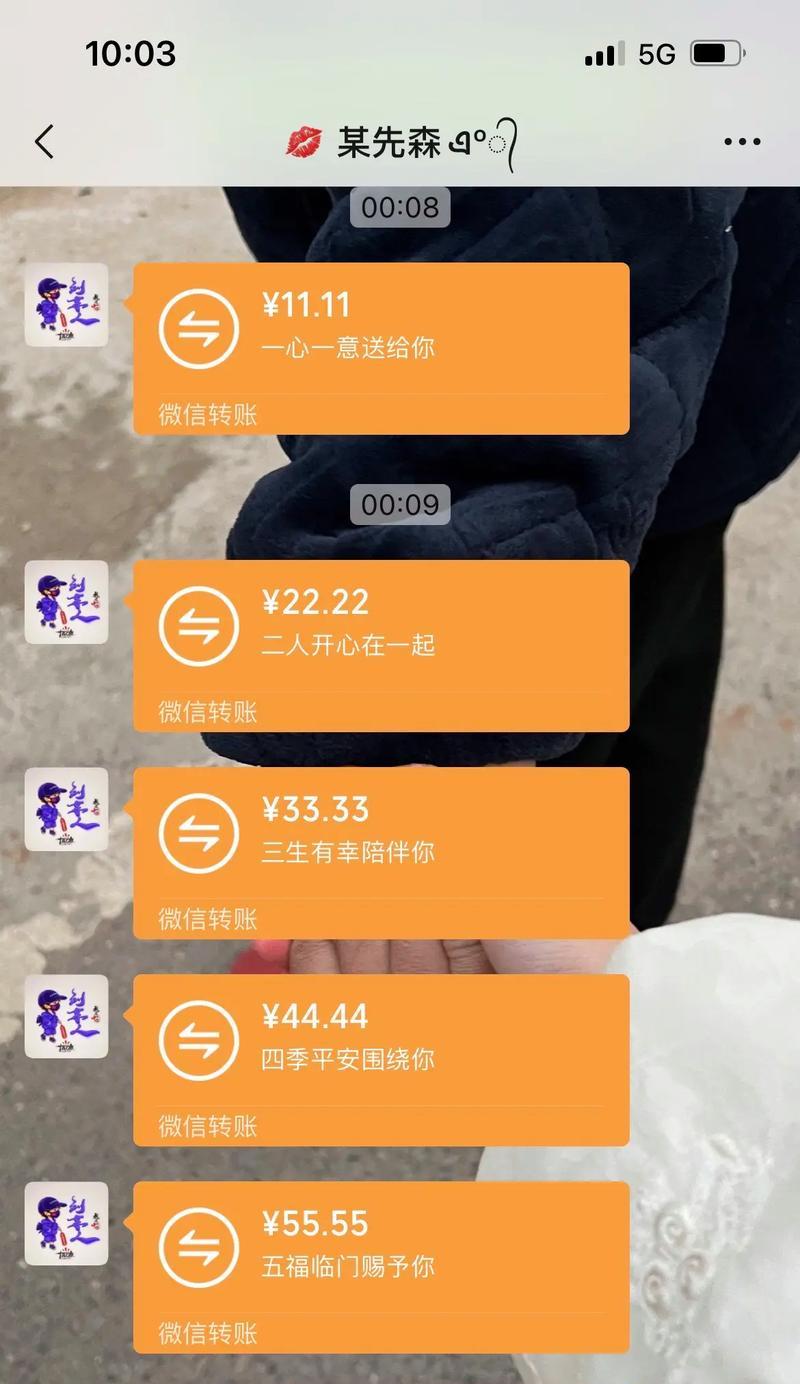Tap the sender's avatar beside ¥33.33

66,809
